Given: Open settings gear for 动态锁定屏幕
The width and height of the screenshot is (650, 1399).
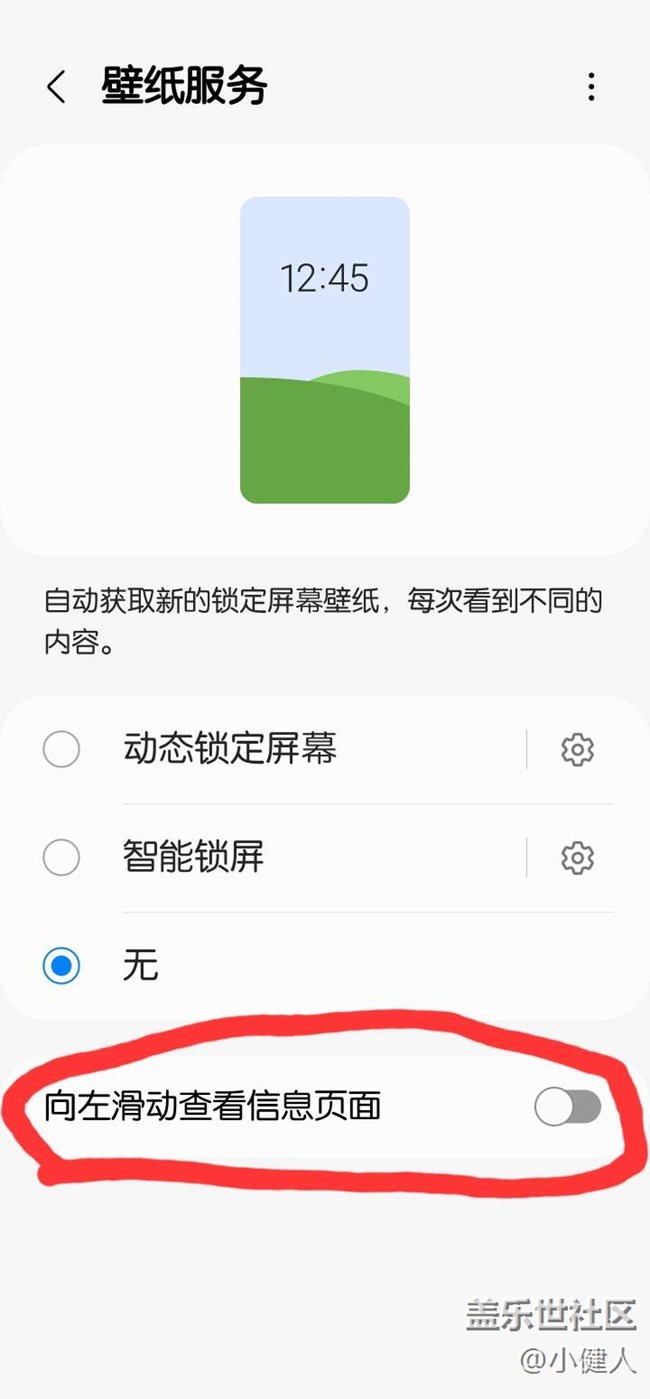Looking at the screenshot, I should click(x=577, y=750).
